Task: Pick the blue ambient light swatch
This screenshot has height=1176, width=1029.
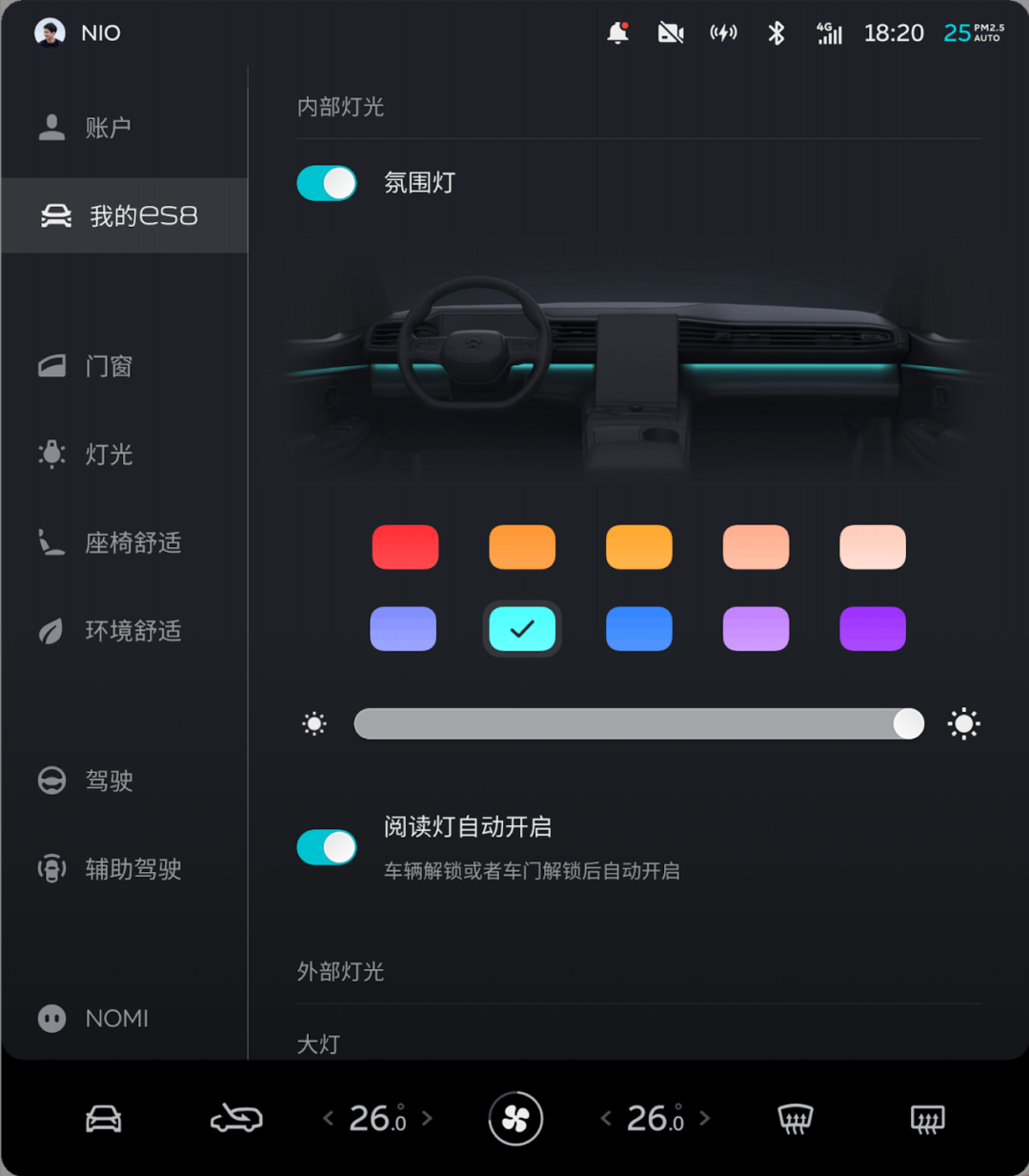Action: 638,629
